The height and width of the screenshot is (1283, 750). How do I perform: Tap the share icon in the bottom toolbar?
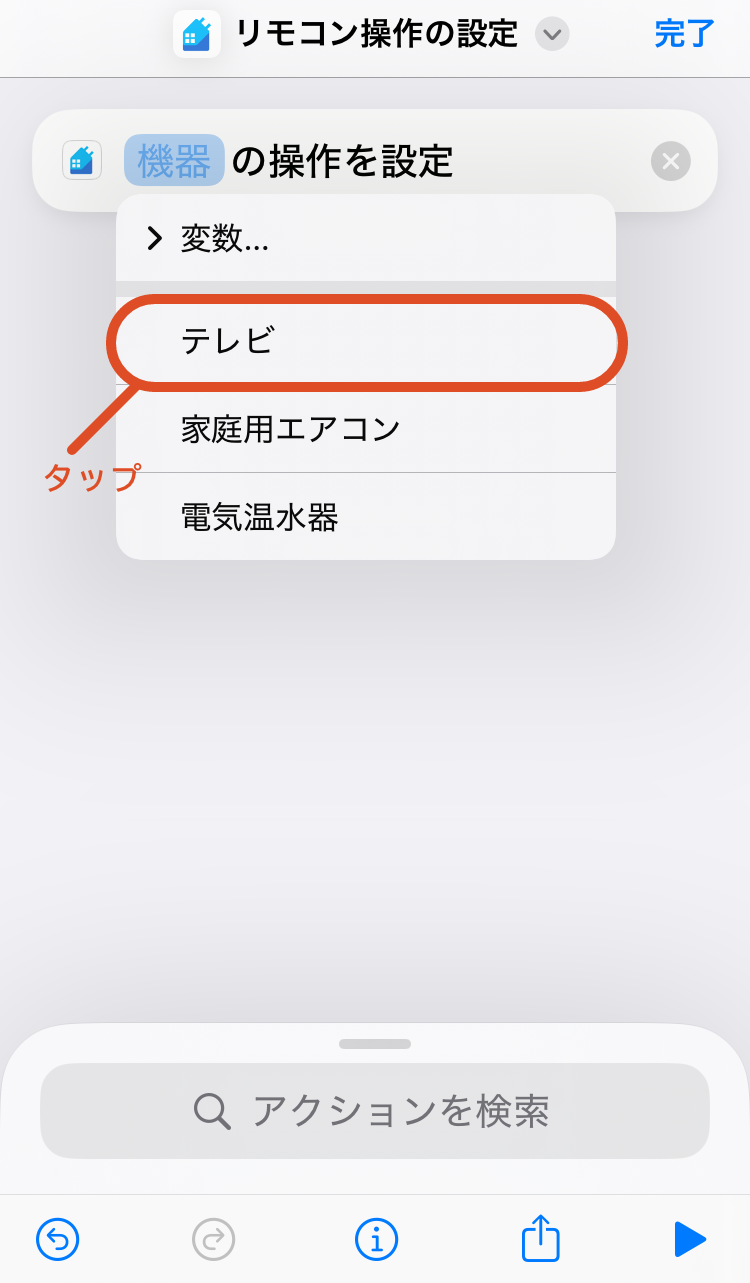[540, 1238]
